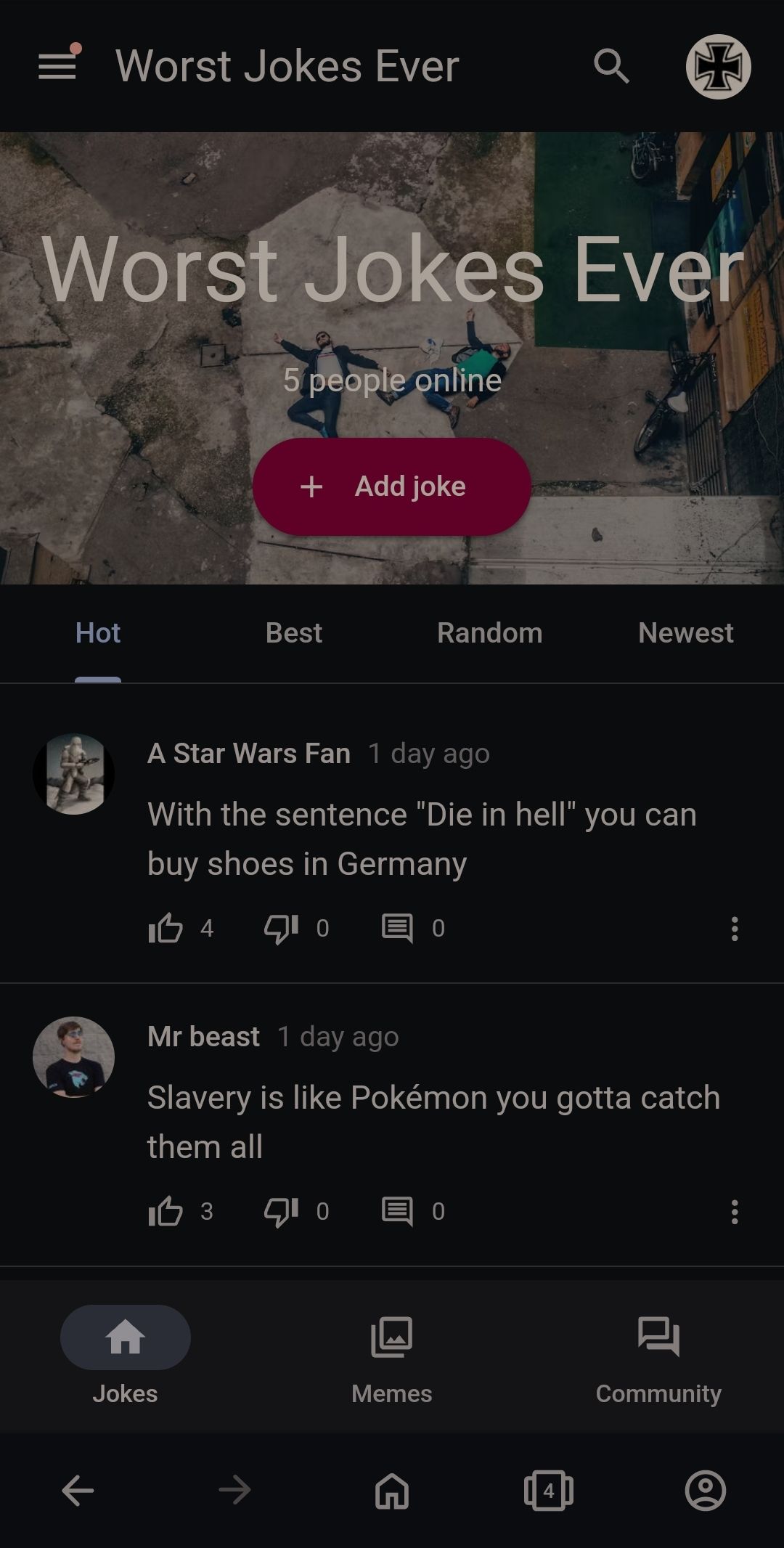The width and height of the screenshot is (784, 1548).
Task: Switch to the Newest tab
Action: click(x=685, y=633)
